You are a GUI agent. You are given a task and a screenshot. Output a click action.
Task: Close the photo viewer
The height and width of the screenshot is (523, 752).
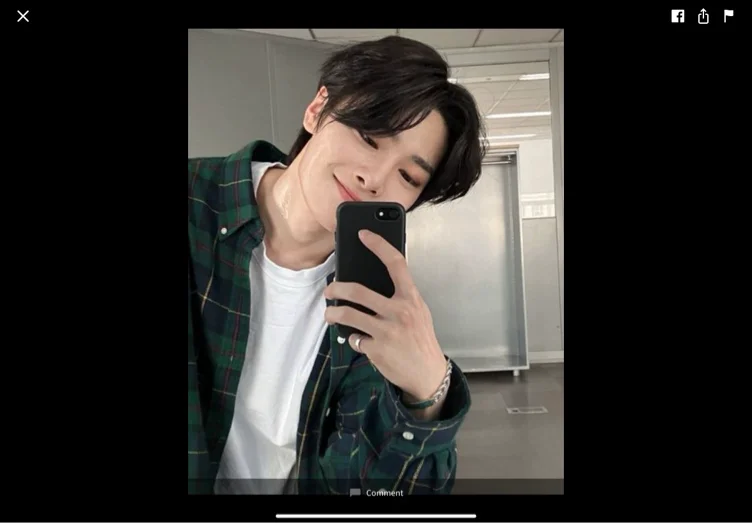(23, 16)
